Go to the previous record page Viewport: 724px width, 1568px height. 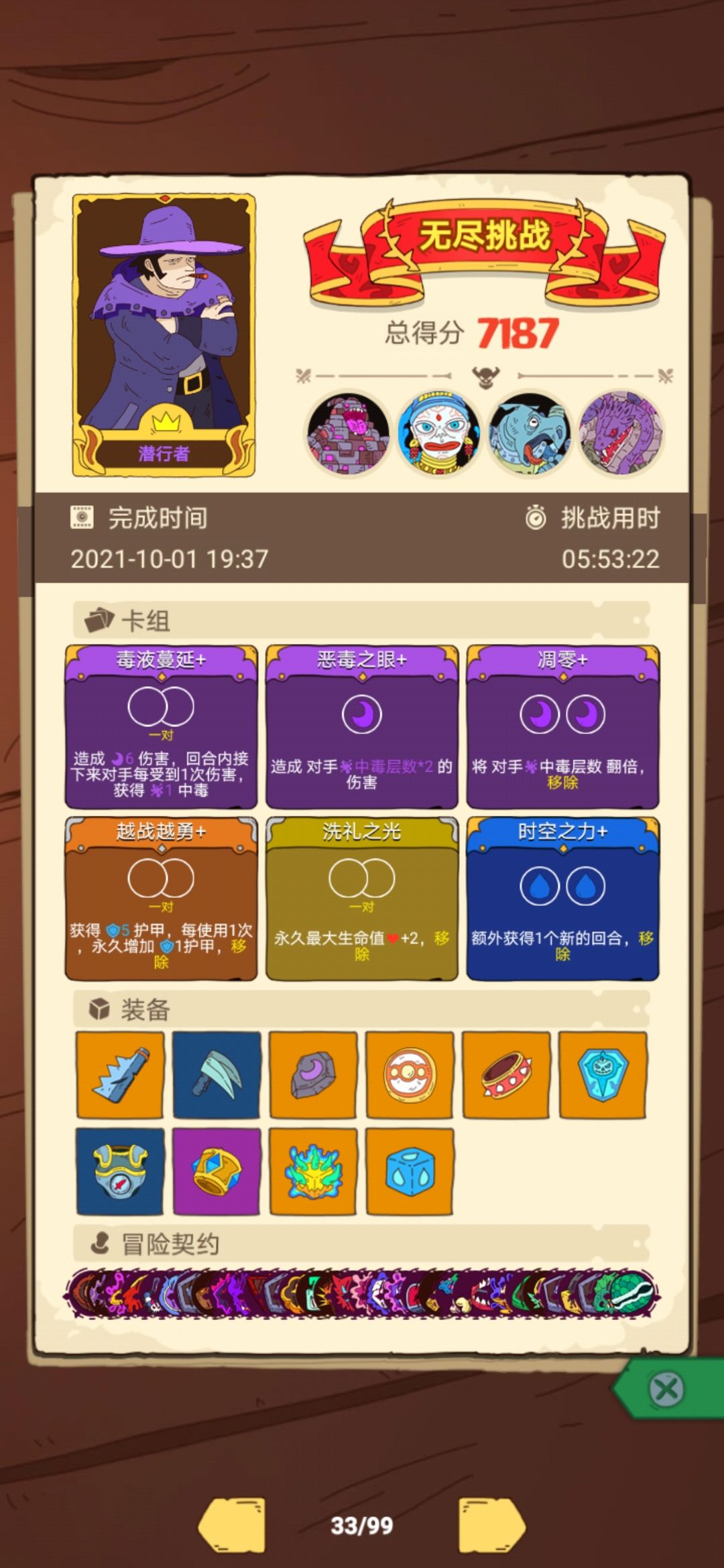[x=232, y=1525]
